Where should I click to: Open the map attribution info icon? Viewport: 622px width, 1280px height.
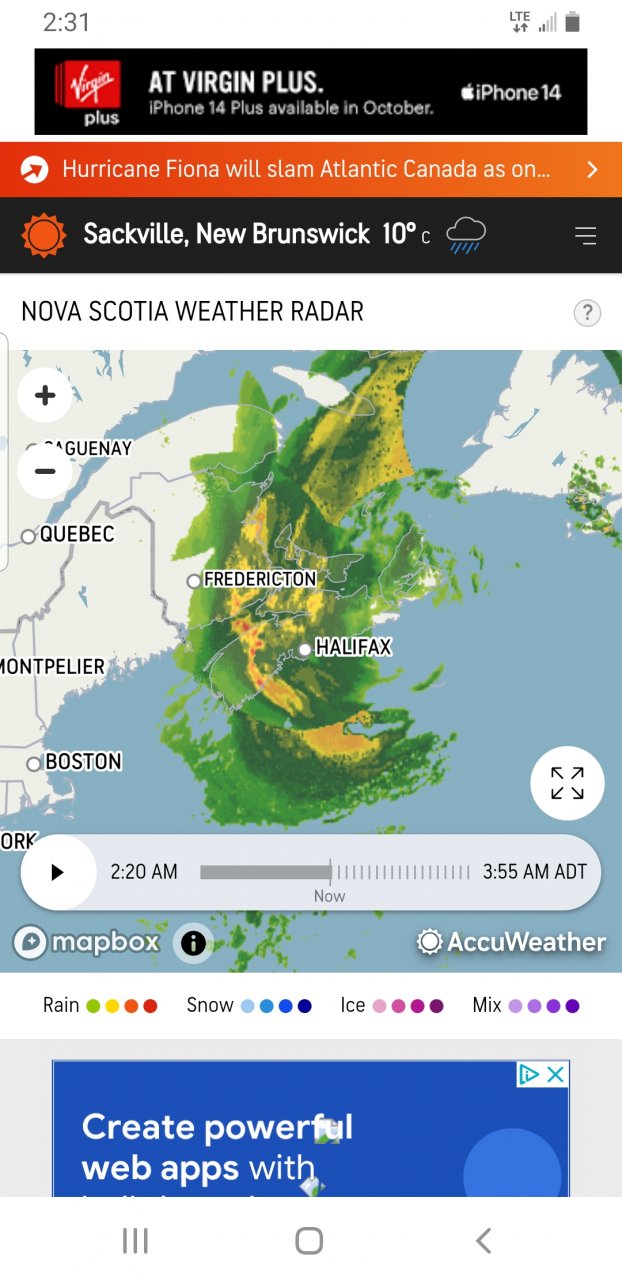(x=193, y=942)
